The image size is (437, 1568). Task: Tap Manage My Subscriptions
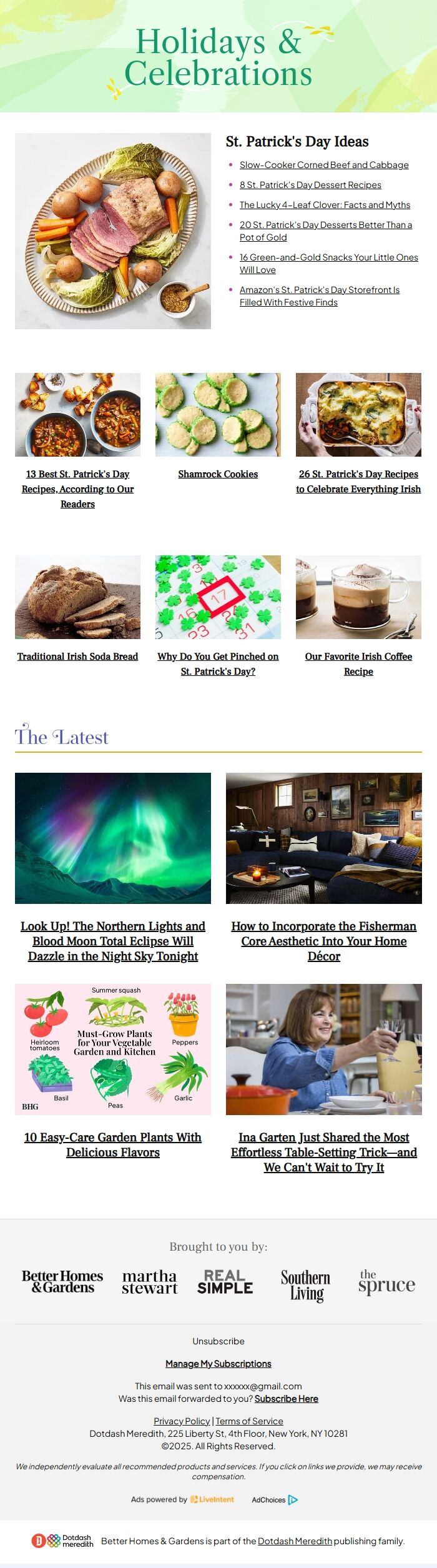[218, 1364]
